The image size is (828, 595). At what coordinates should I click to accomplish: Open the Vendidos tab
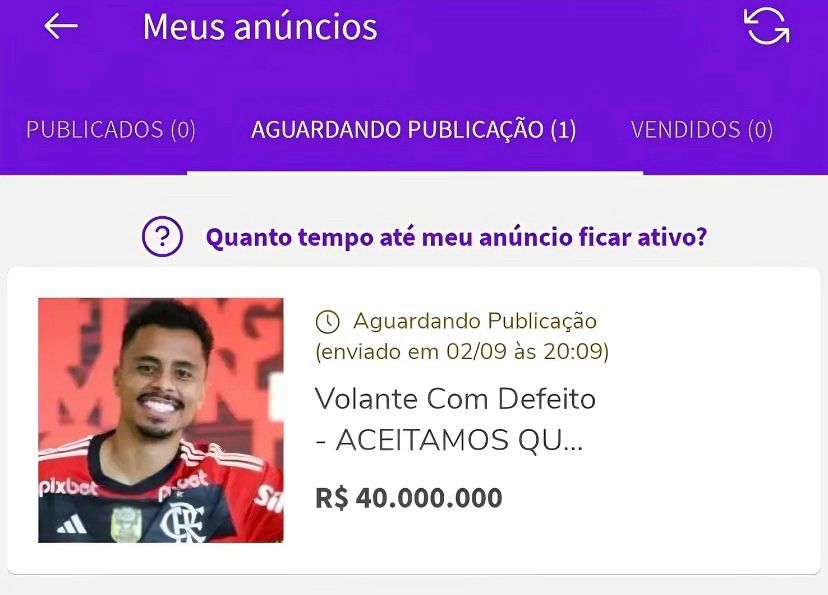tap(701, 130)
